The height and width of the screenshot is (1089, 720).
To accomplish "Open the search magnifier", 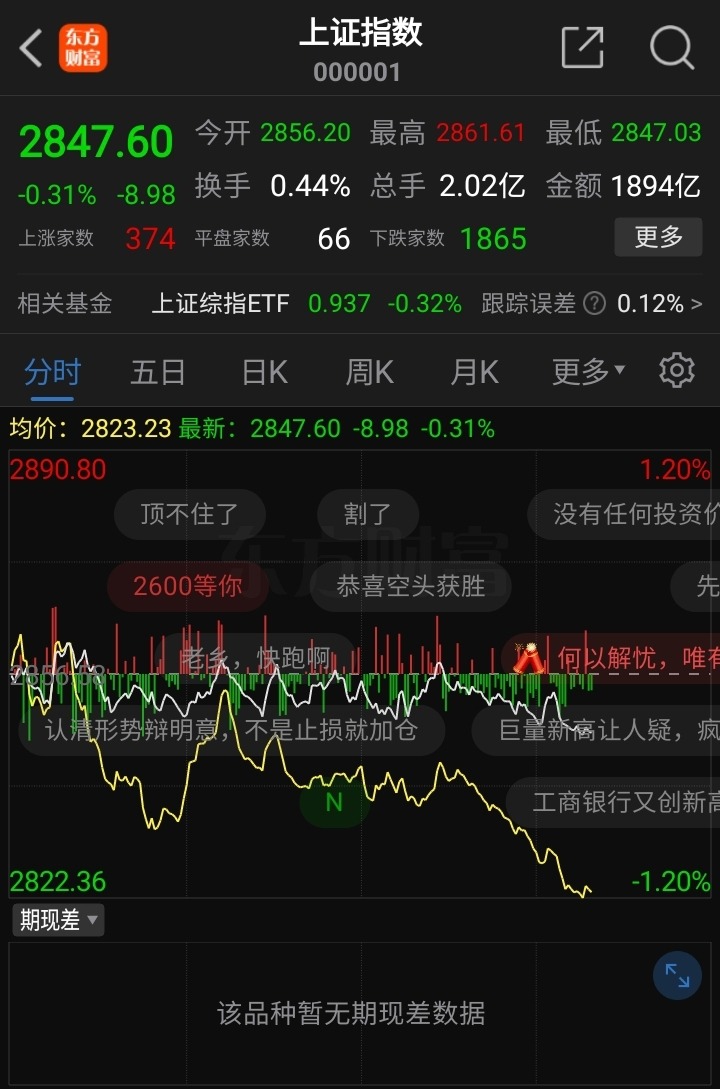I will pos(671,47).
